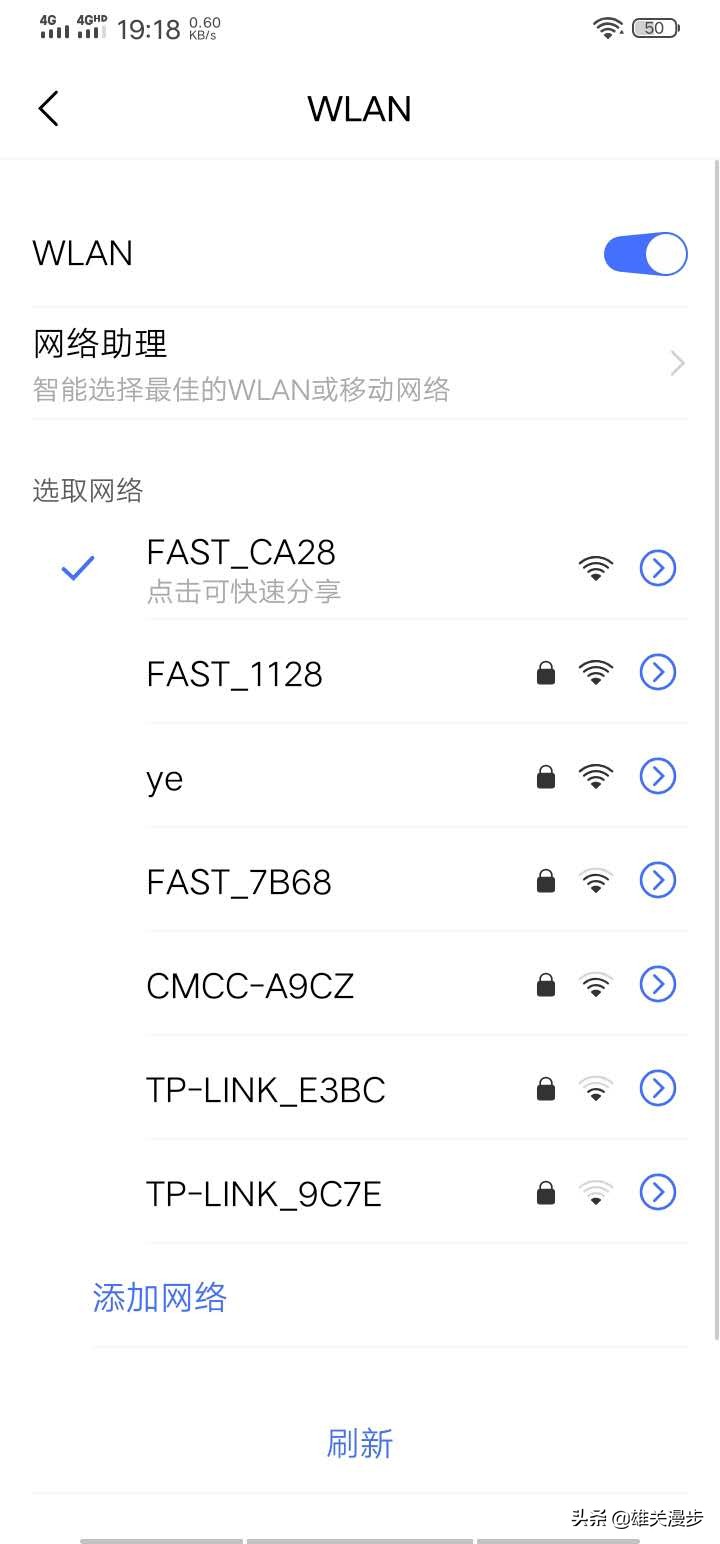
Task: Open details arrow for TP-LINK_9C7E
Action: tap(657, 1192)
